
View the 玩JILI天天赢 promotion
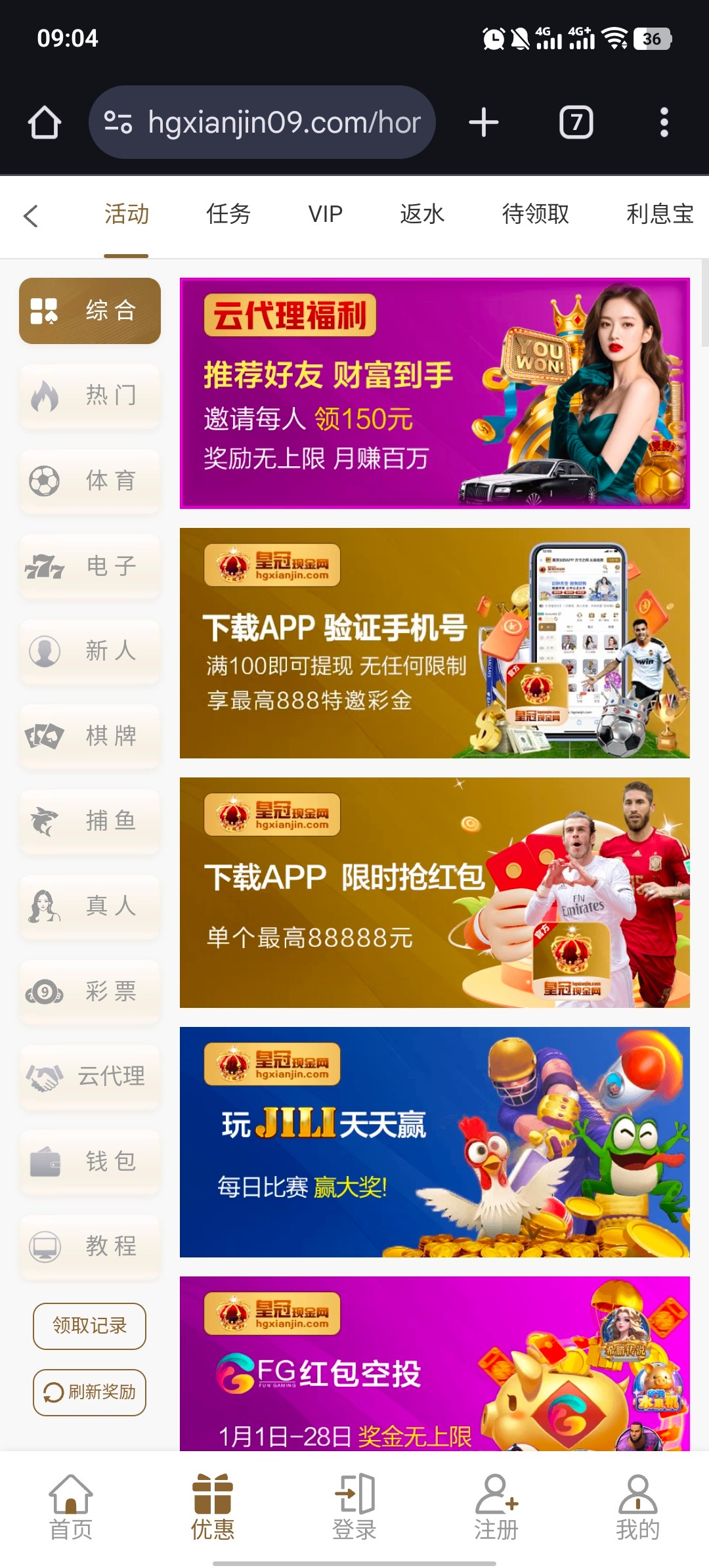click(435, 1142)
